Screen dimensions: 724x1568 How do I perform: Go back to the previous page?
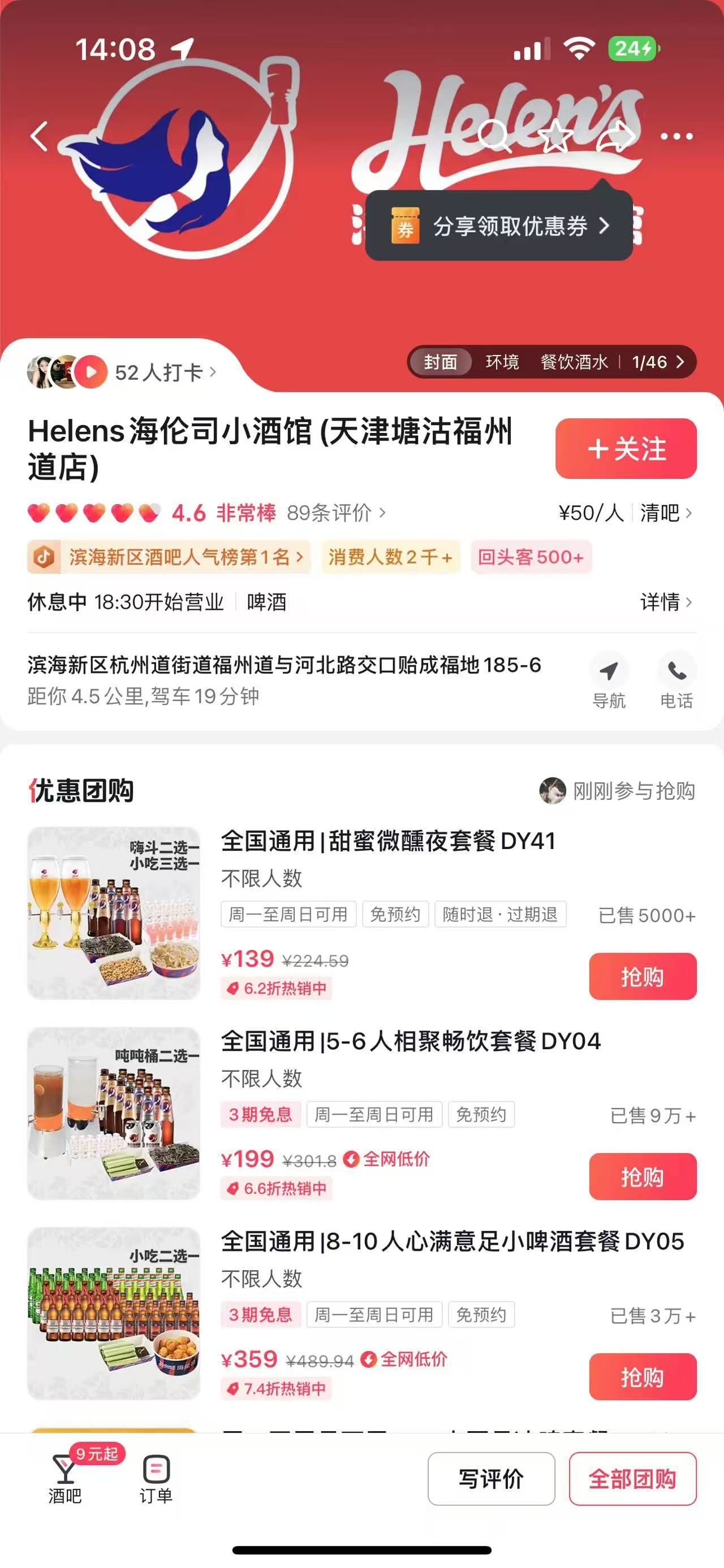[x=40, y=136]
